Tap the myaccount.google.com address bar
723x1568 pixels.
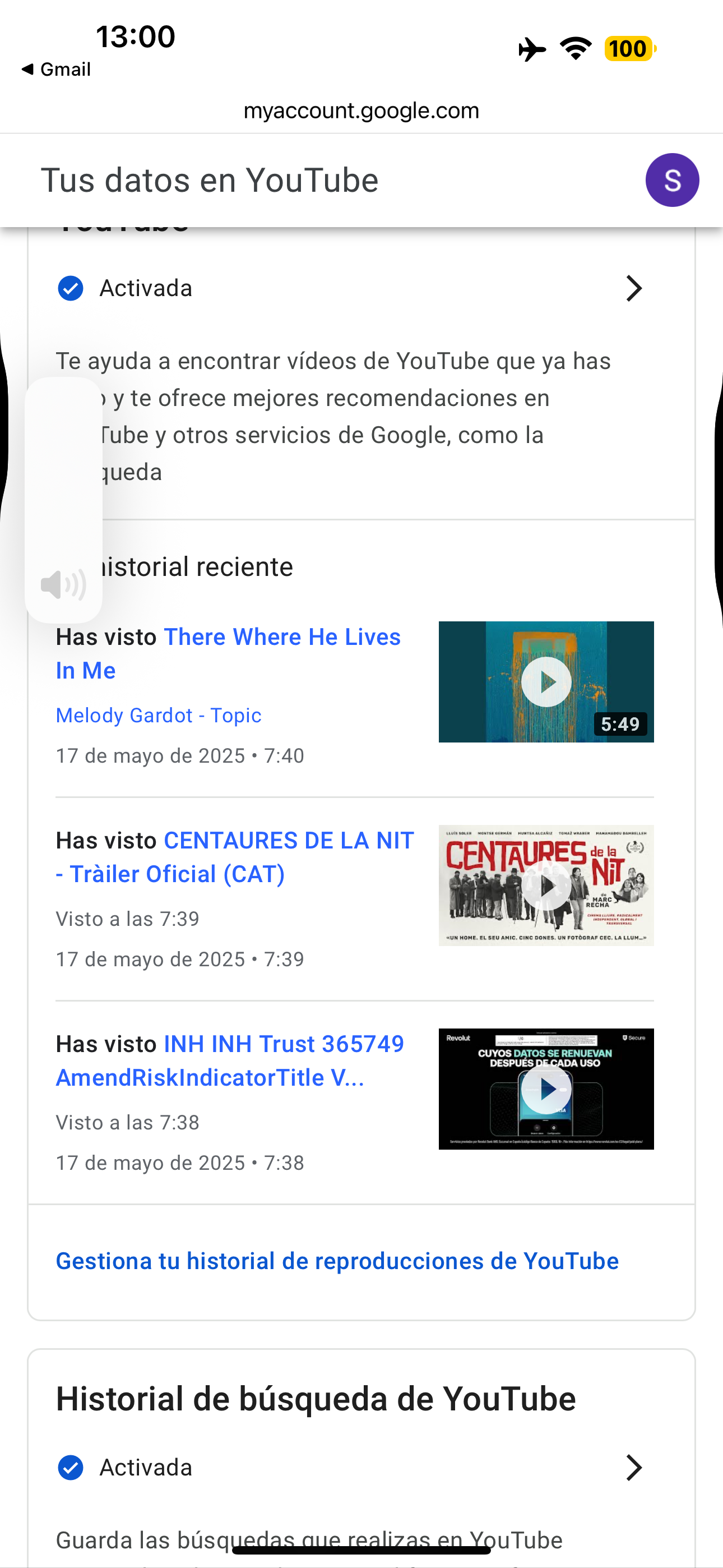(361, 111)
